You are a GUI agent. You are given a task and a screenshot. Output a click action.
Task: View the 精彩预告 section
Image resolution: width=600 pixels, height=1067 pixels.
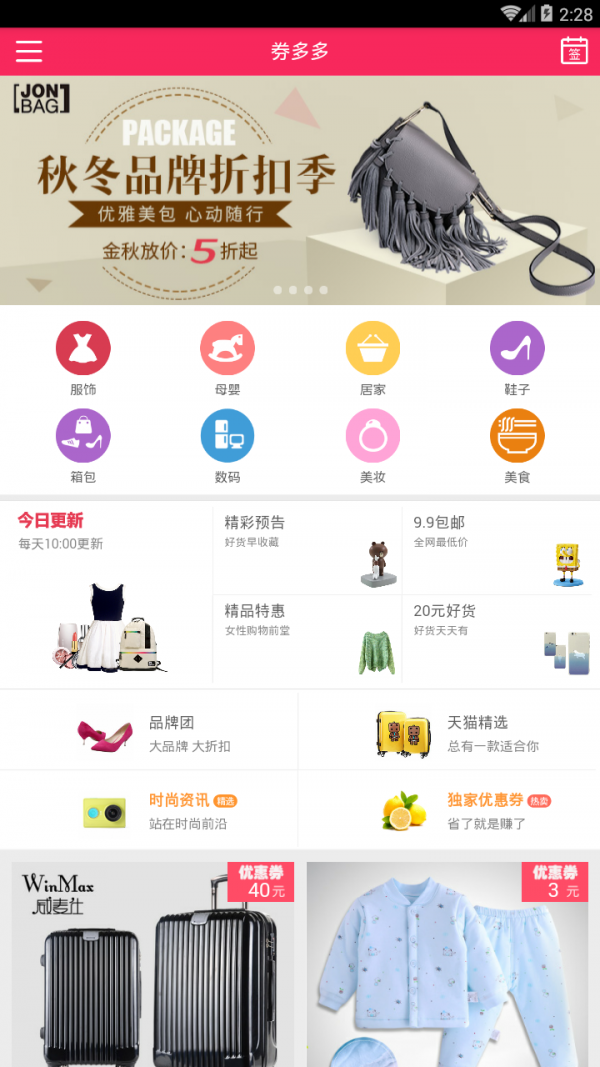click(307, 550)
